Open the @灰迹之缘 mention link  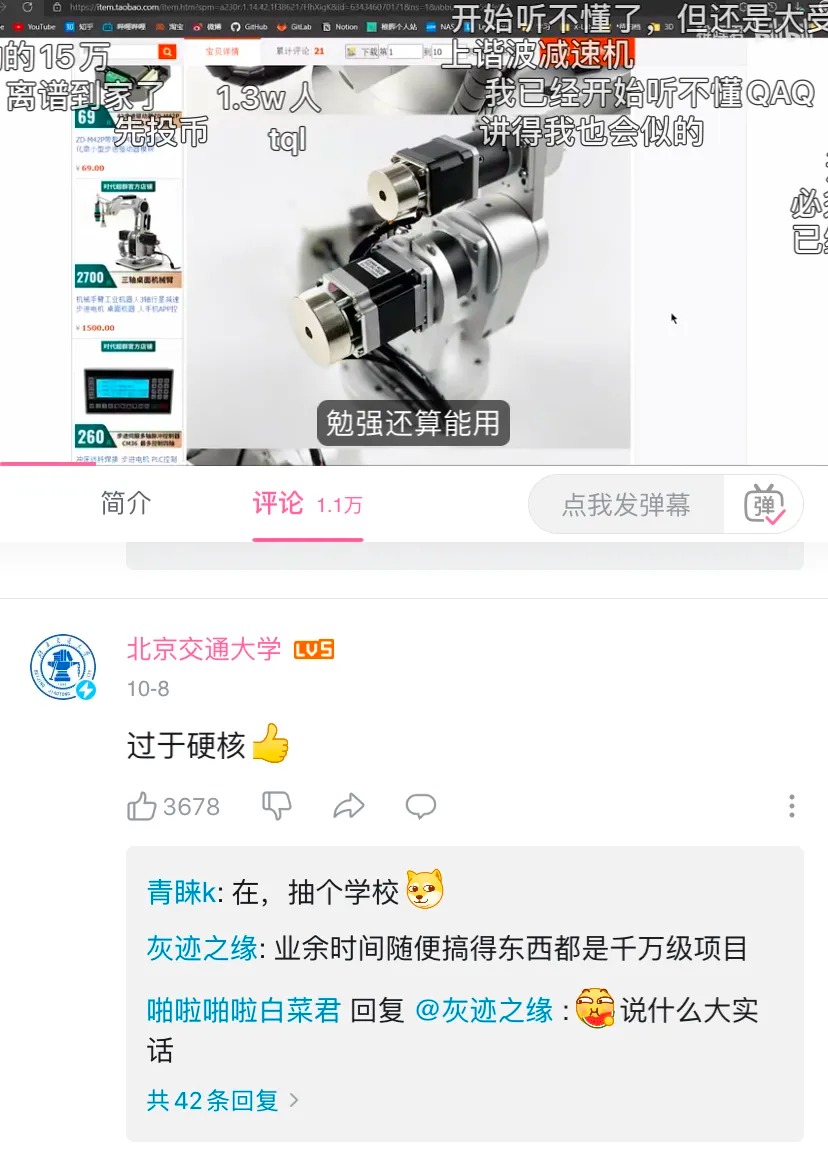[484, 1010]
